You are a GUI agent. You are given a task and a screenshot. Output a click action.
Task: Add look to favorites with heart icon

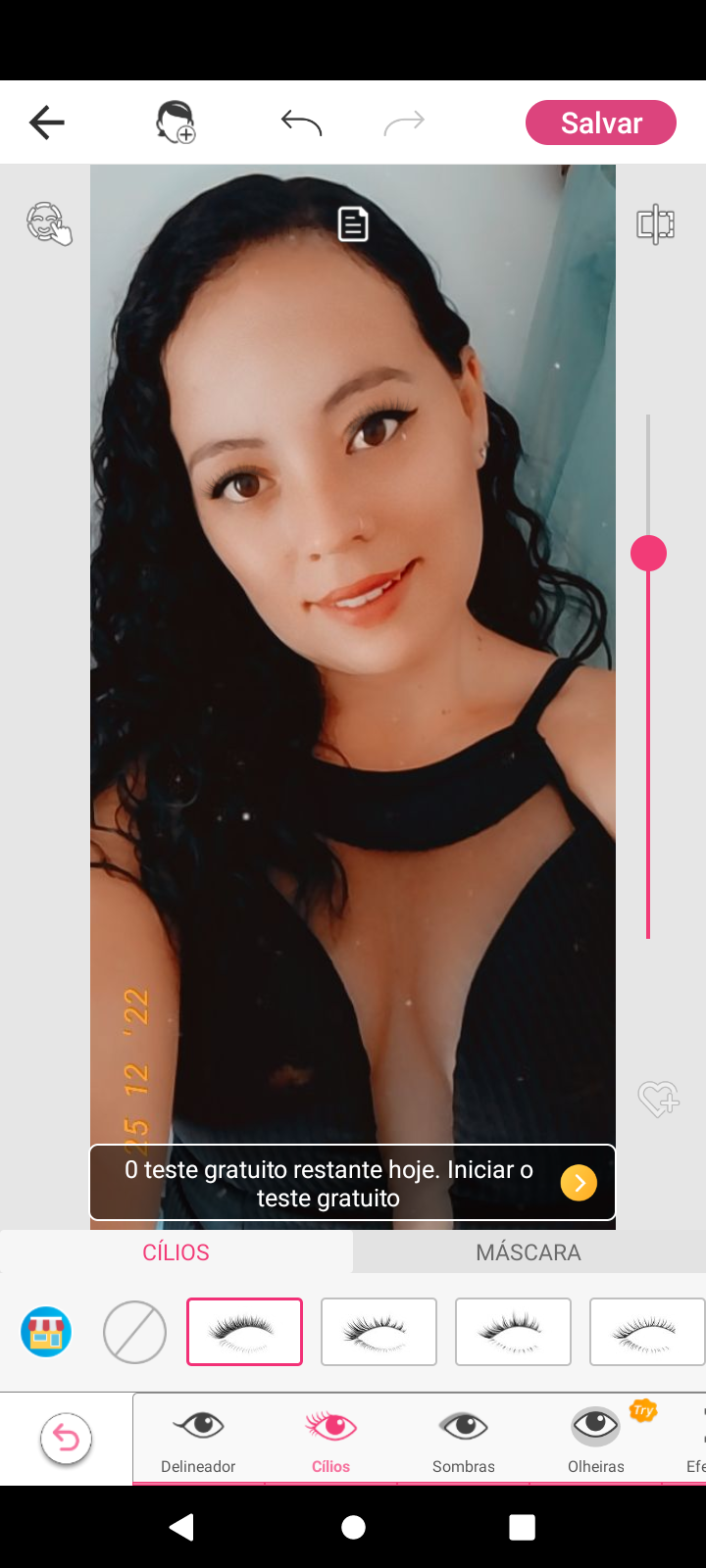pyautogui.click(x=658, y=1099)
